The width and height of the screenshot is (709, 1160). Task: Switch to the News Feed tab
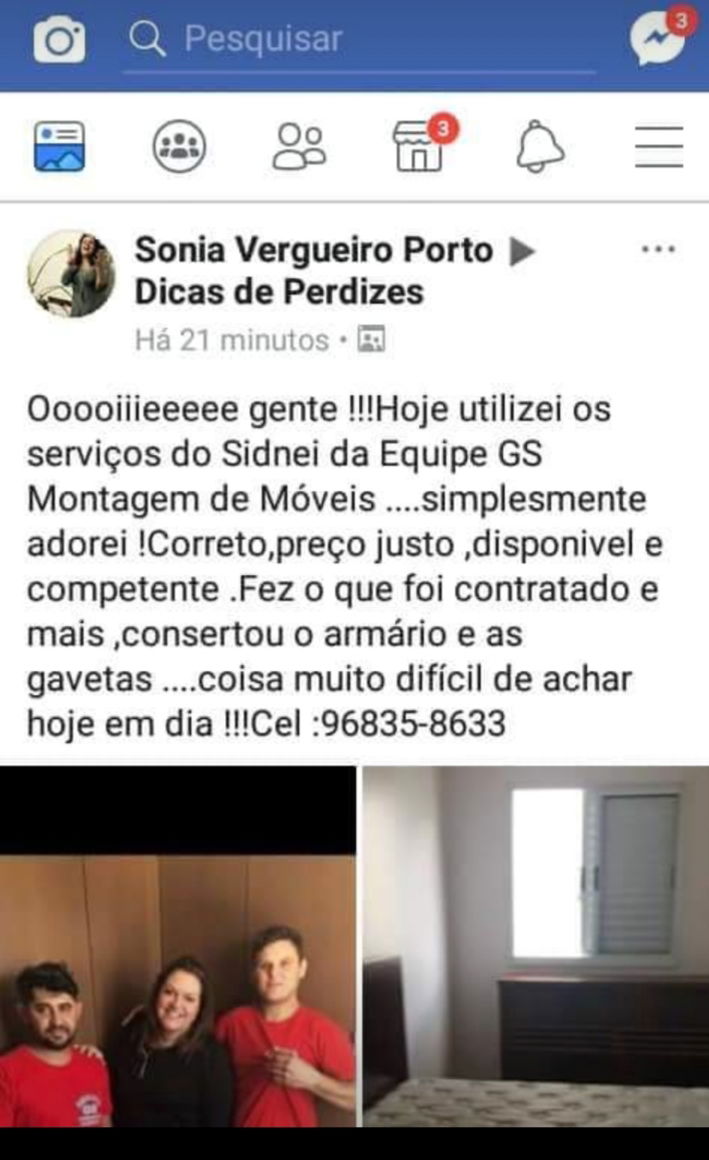tap(59, 146)
